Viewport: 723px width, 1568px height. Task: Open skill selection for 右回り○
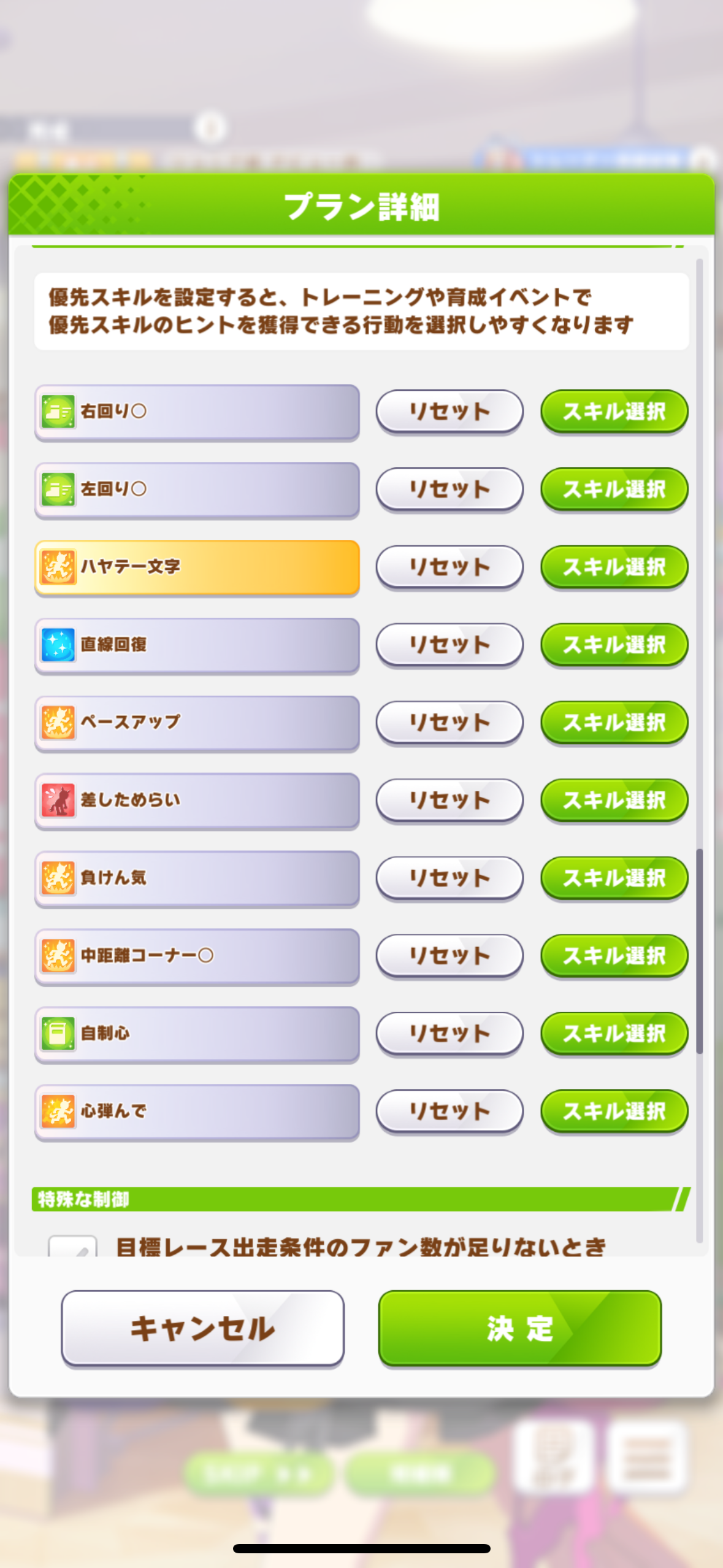(614, 411)
